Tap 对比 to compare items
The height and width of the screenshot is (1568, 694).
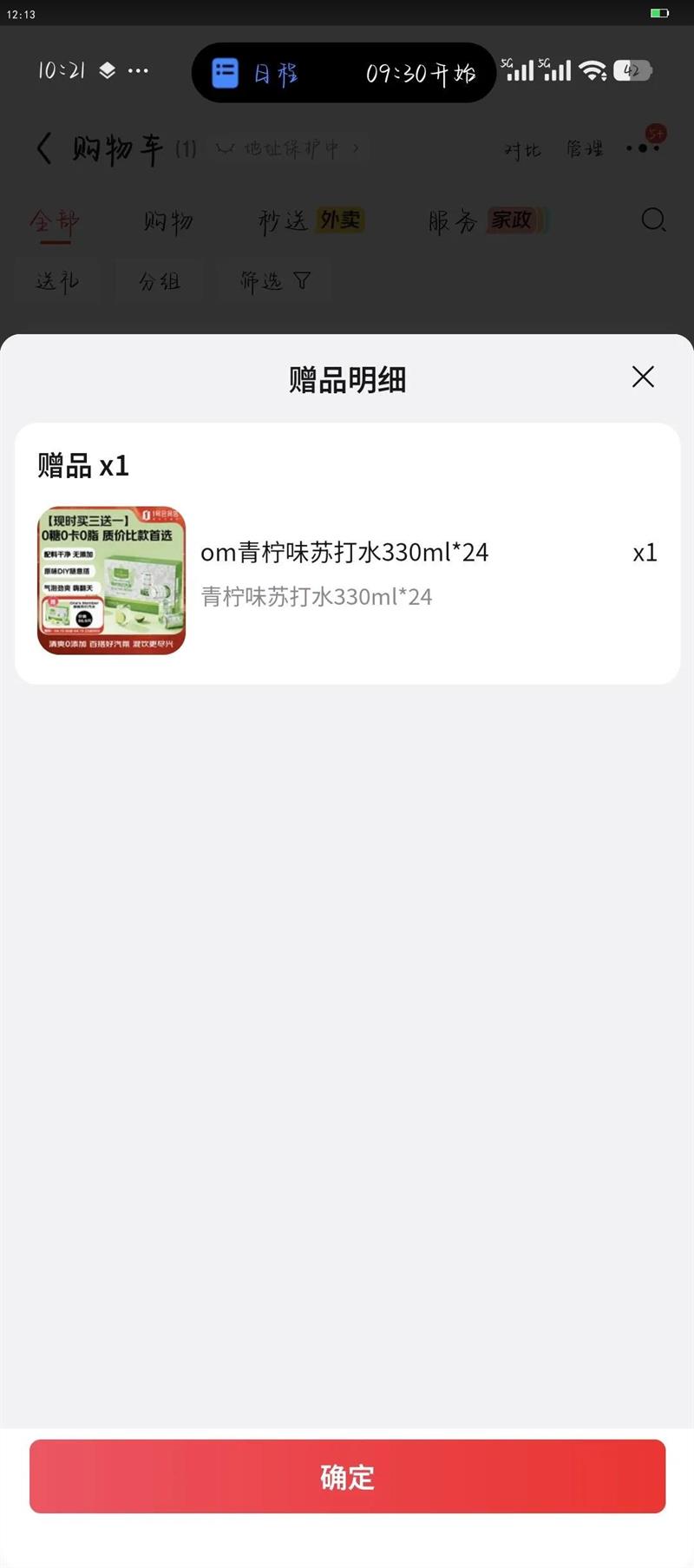[522, 149]
